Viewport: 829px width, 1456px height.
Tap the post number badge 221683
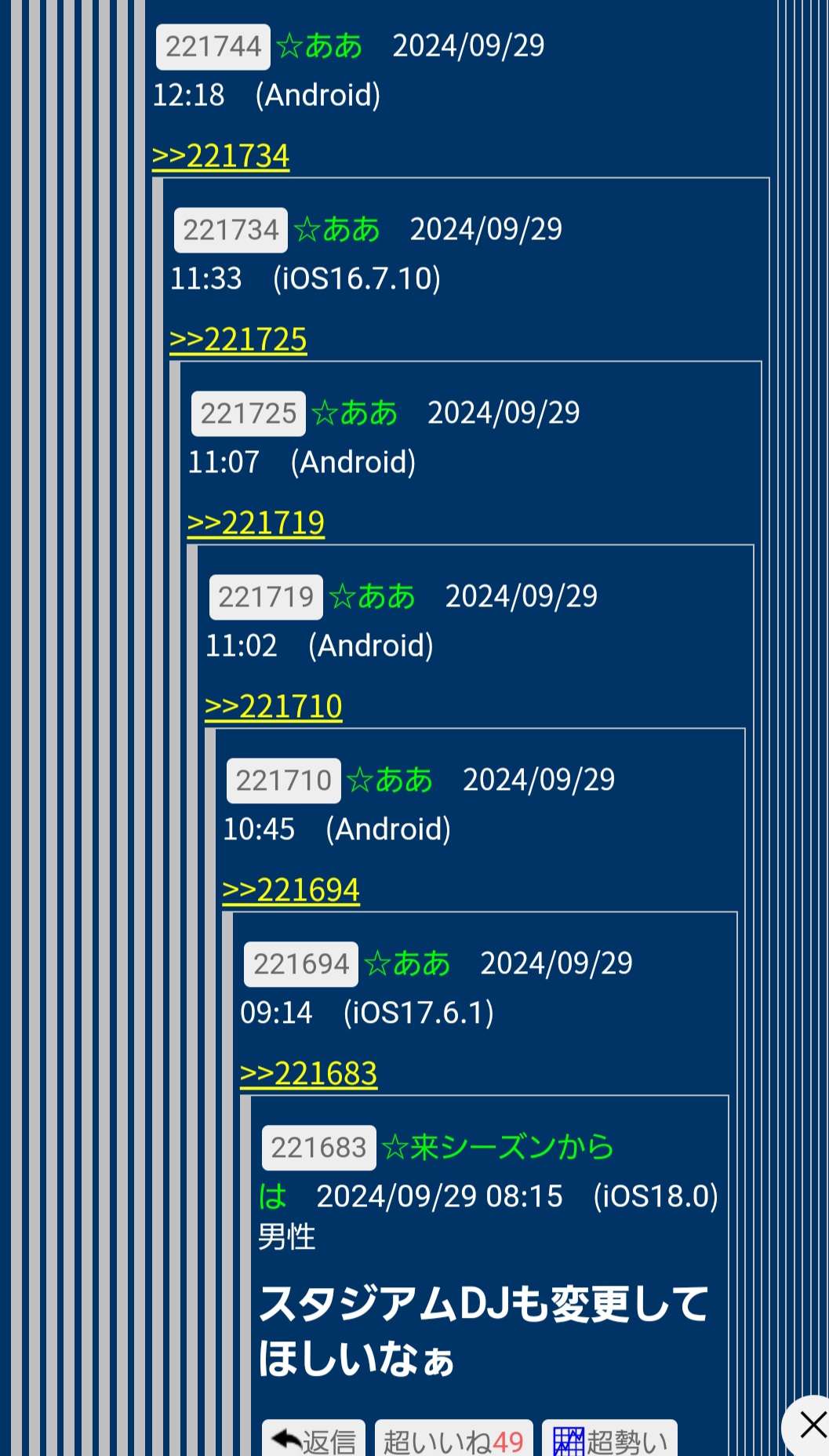tap(319, 1148)
